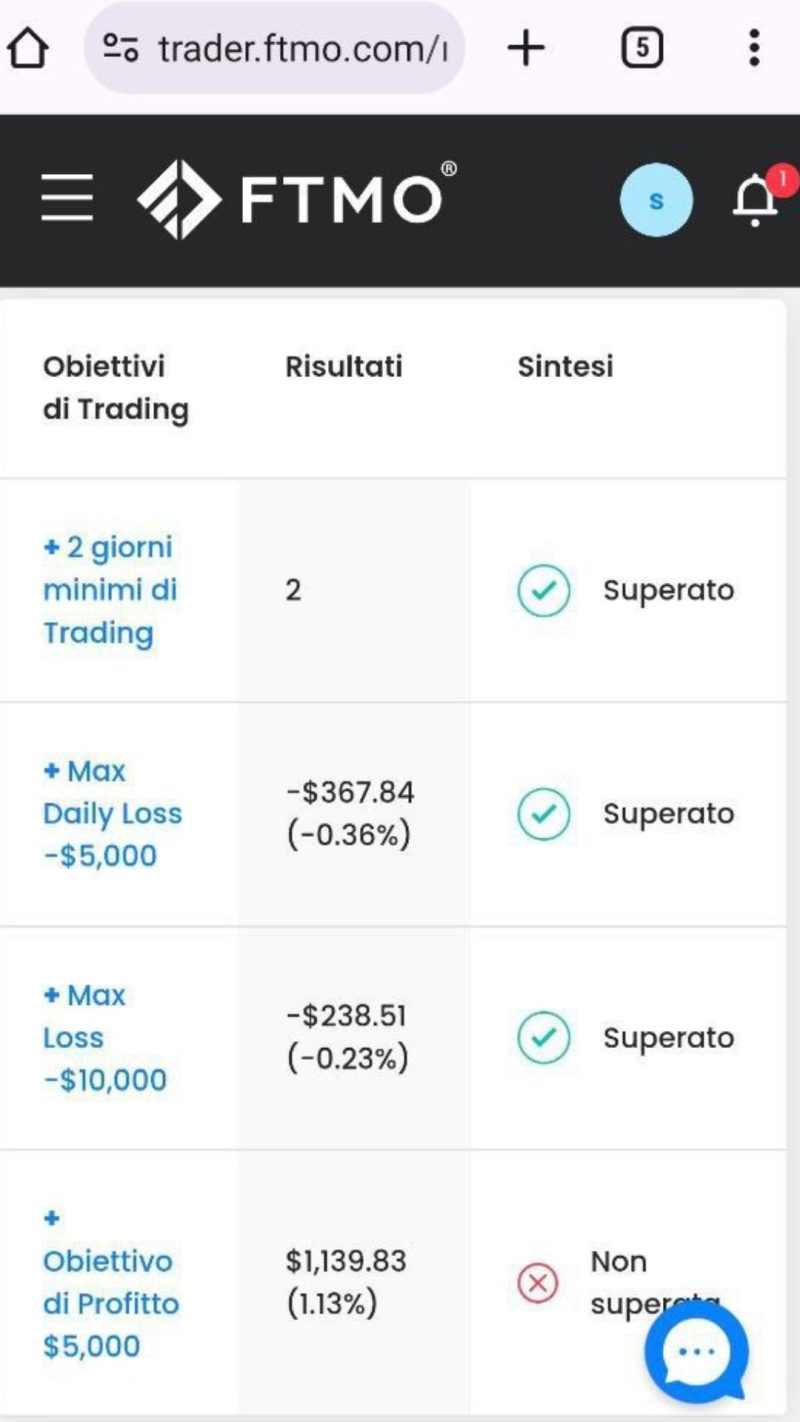
Task: Expand the Max Daily Loss -$5,000 objective
Action: click(112, 814)
